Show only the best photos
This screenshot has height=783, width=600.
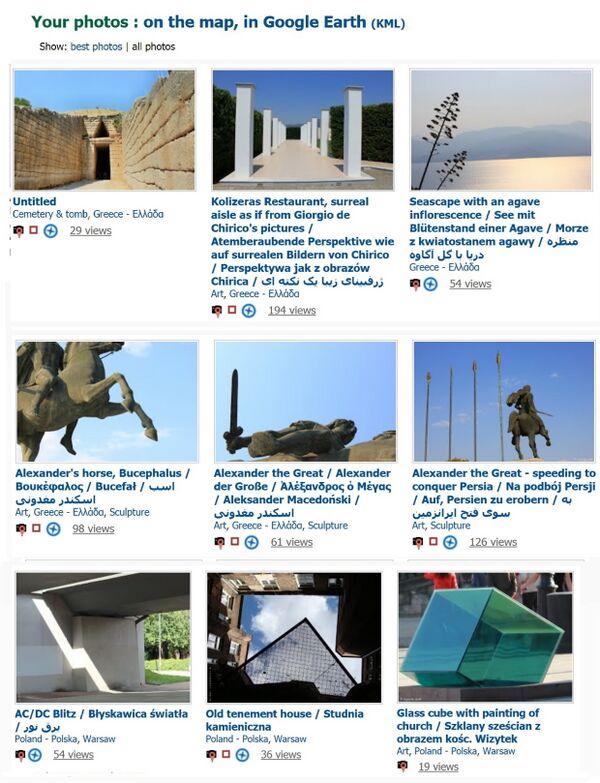(x=96, y=47)
